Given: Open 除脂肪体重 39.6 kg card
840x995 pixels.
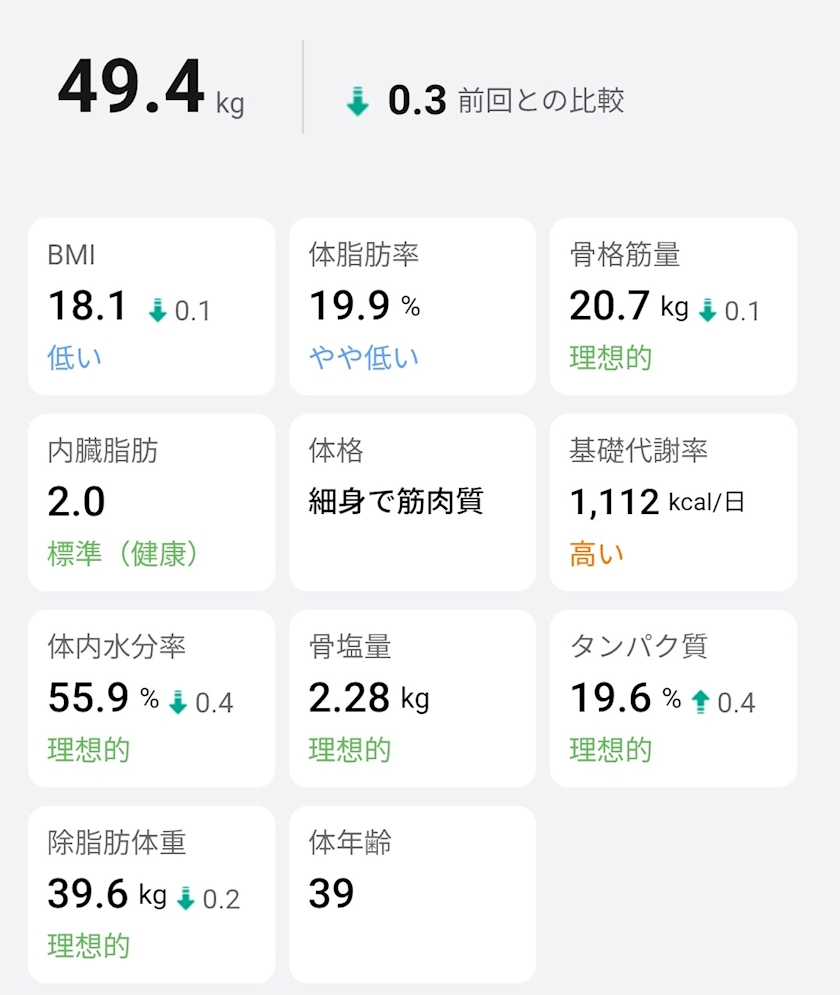Looking at the screenshot, I should pos(152,895).
